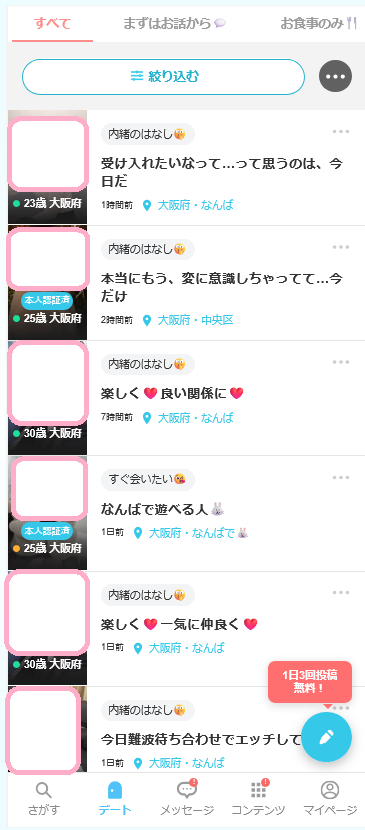Screen dimensions: 365x830
Task: Compose a new post with pencil button
Action: click(326, 737)
